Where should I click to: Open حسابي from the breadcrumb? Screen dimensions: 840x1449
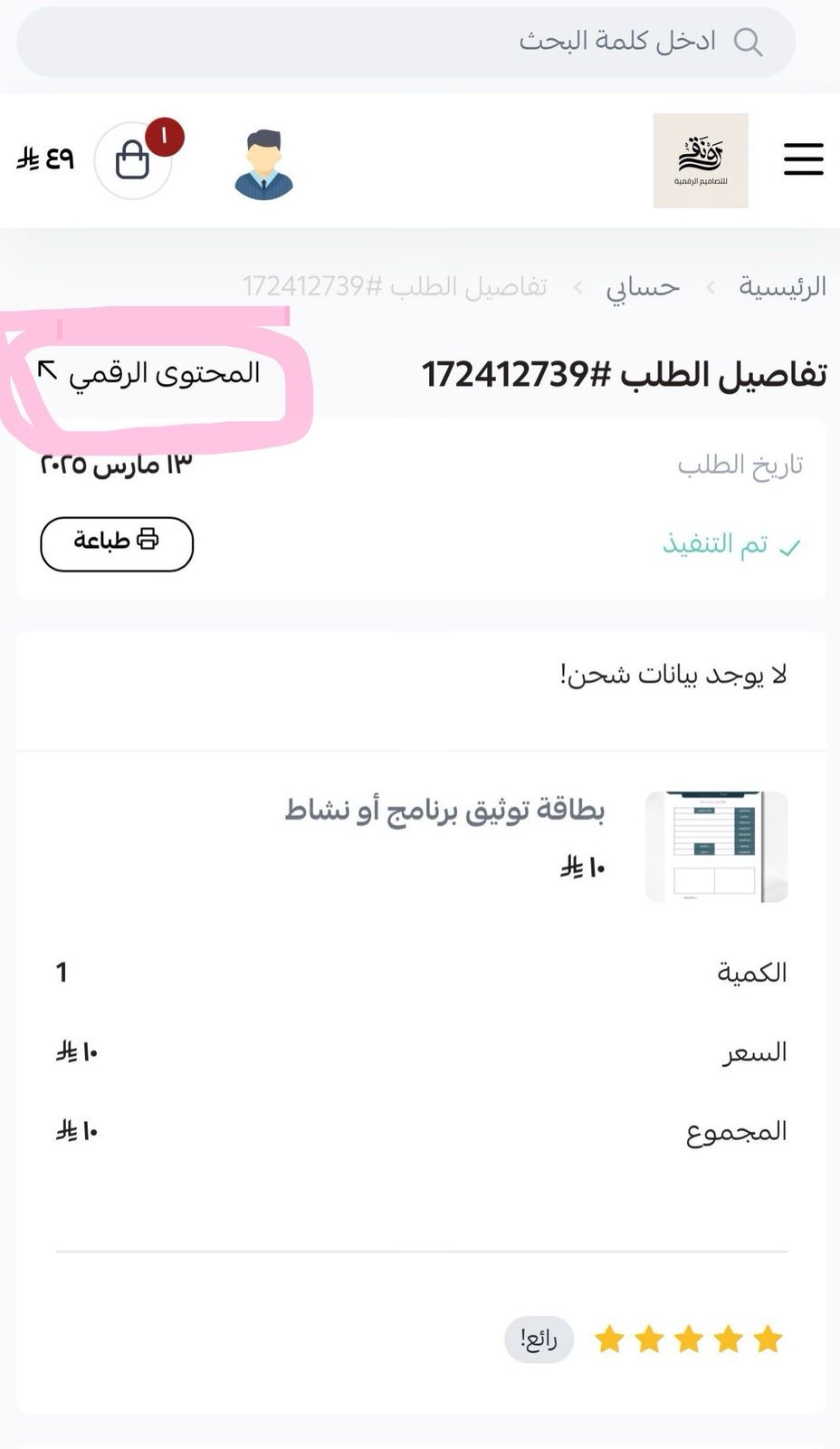click(643, 288)
